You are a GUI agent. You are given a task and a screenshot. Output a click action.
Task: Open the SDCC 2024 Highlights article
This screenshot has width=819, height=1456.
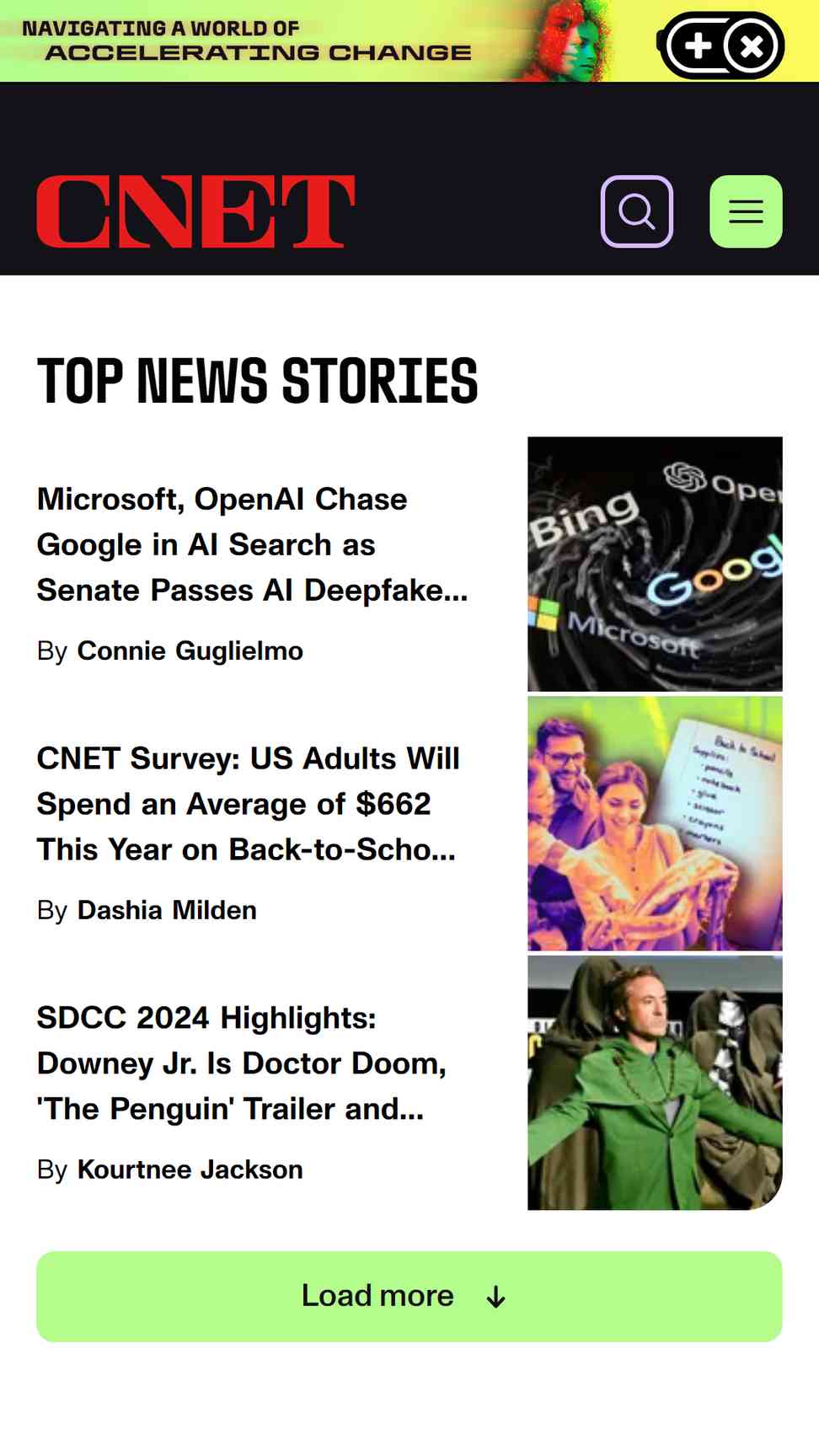point(241,1063)
